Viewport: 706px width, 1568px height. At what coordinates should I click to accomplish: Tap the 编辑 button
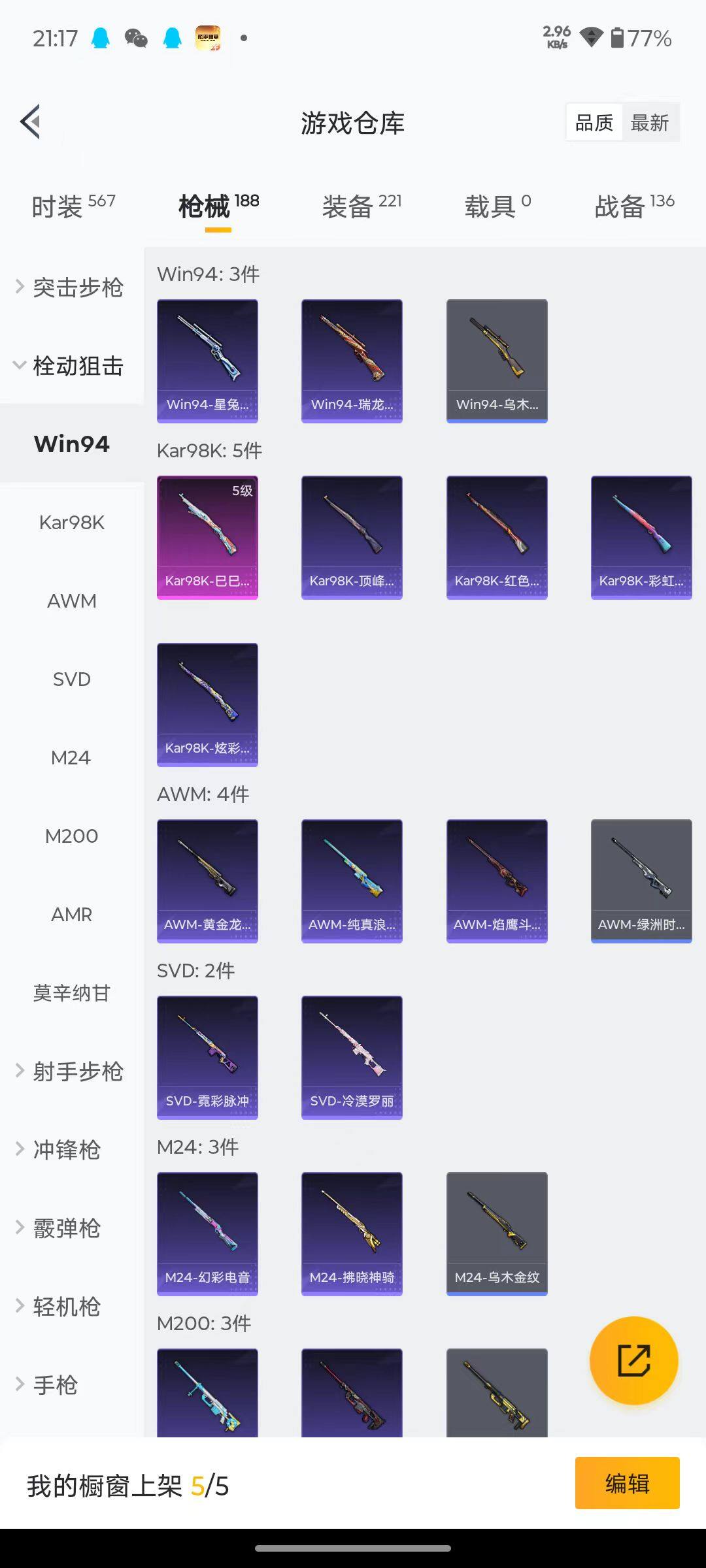[x=627, y=1483]
